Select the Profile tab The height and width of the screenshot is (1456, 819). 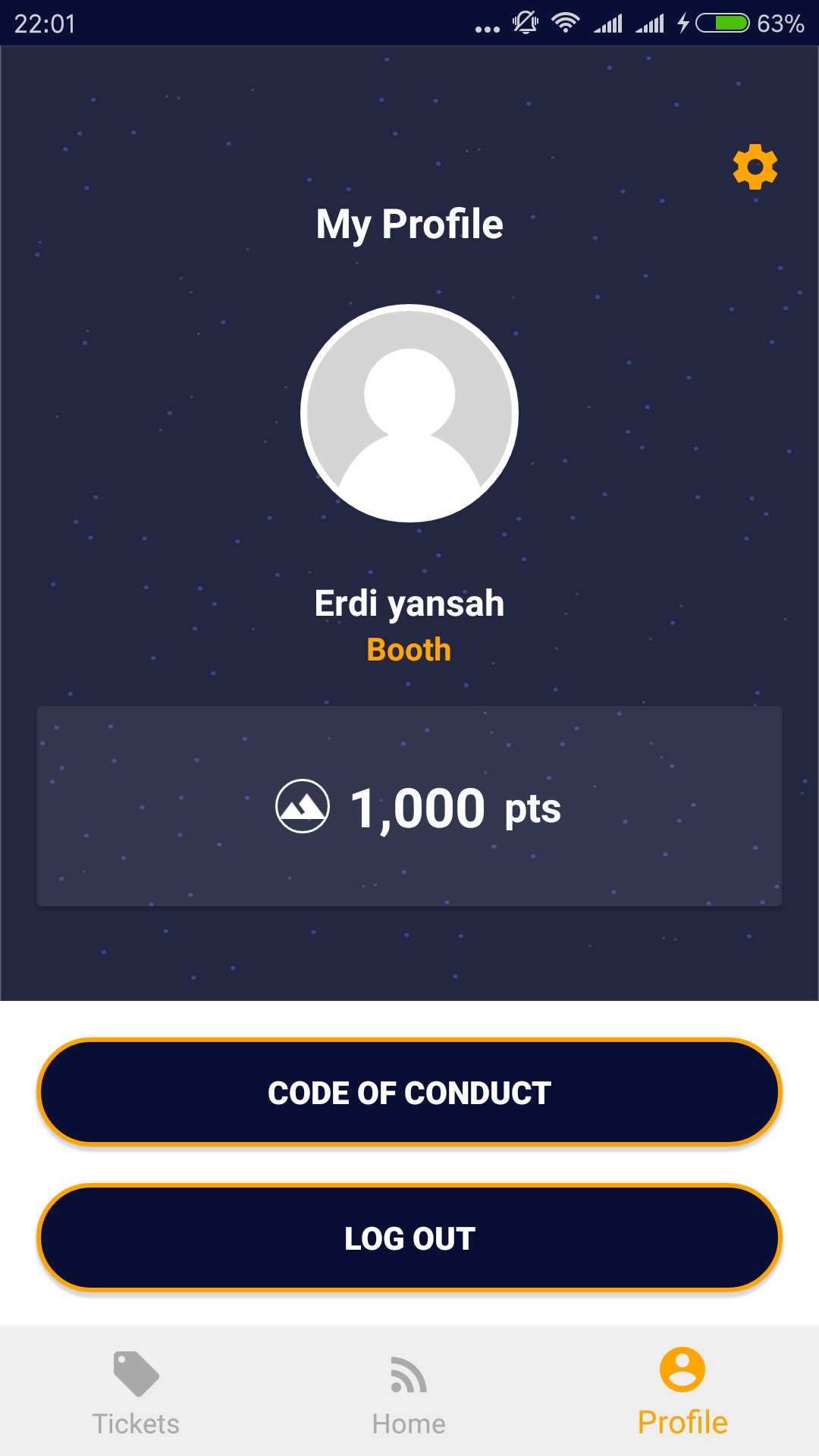pos(682,1392)
